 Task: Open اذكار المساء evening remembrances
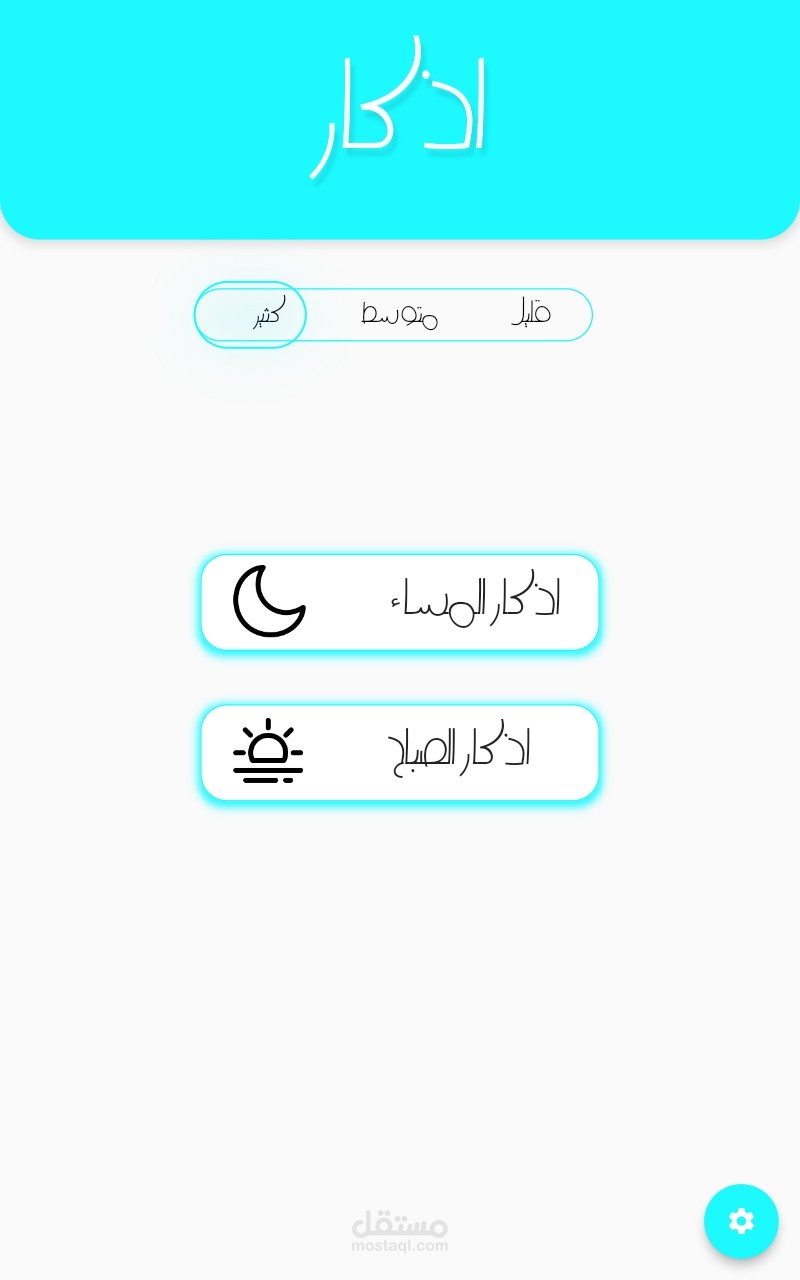400,602
